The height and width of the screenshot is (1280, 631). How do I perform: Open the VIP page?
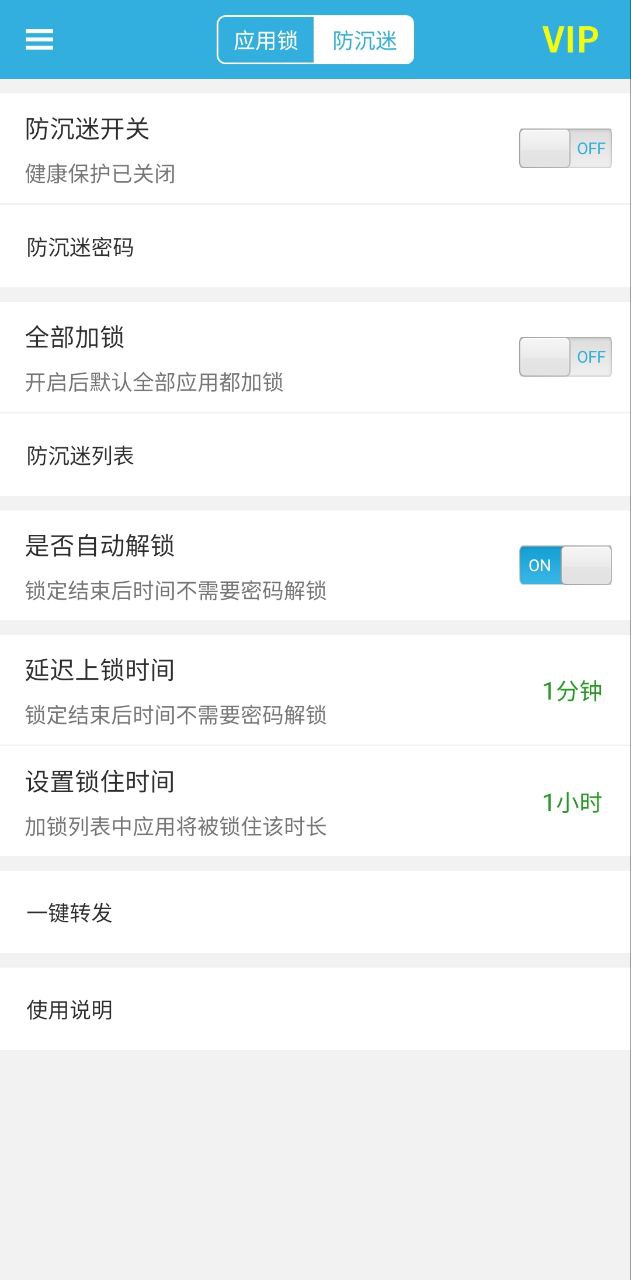point(570,40)
